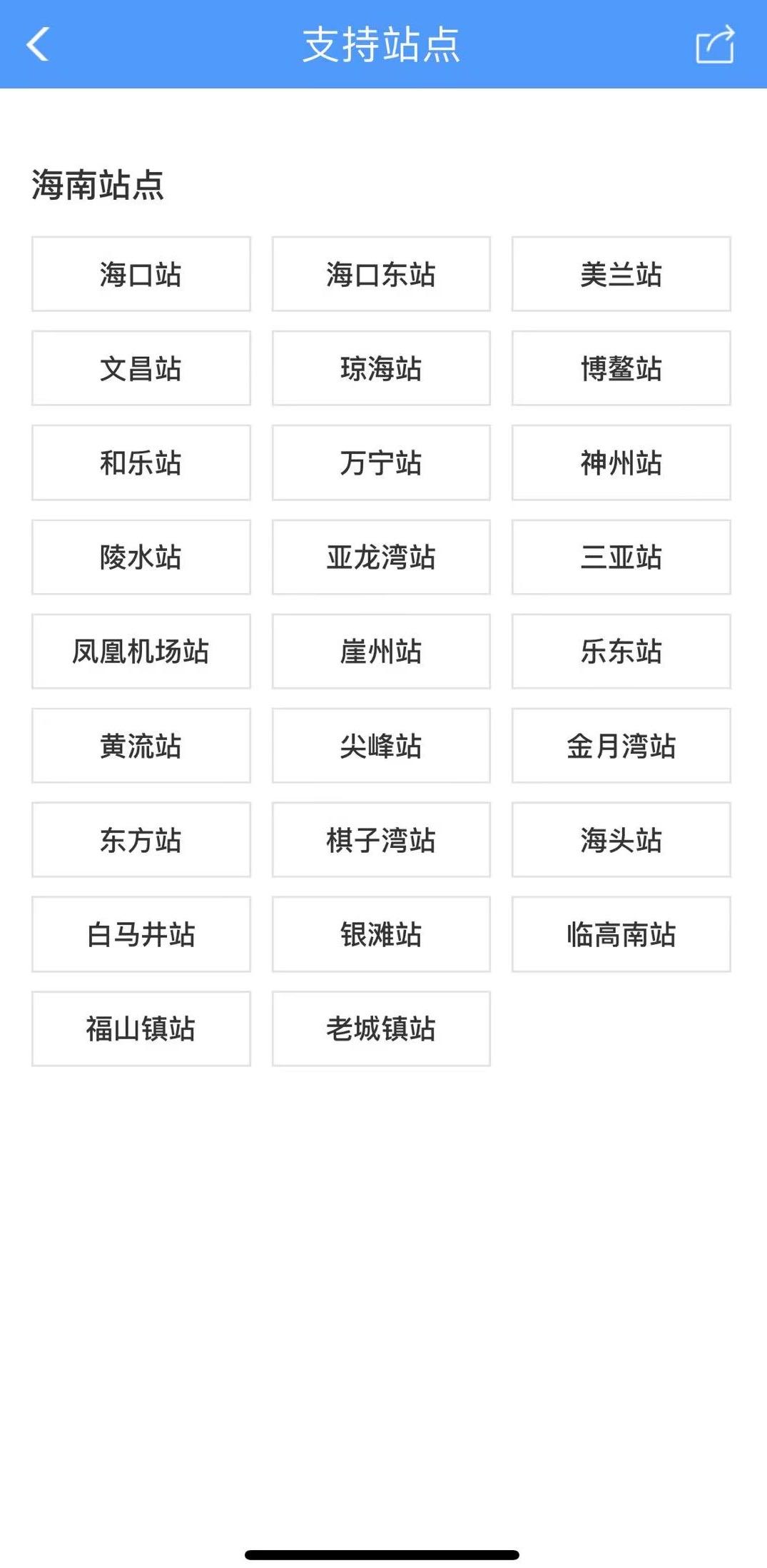This screenshot has width=767, height=1568.
Task: Choose 凤凰机场站 station
Action: (141, 651)
